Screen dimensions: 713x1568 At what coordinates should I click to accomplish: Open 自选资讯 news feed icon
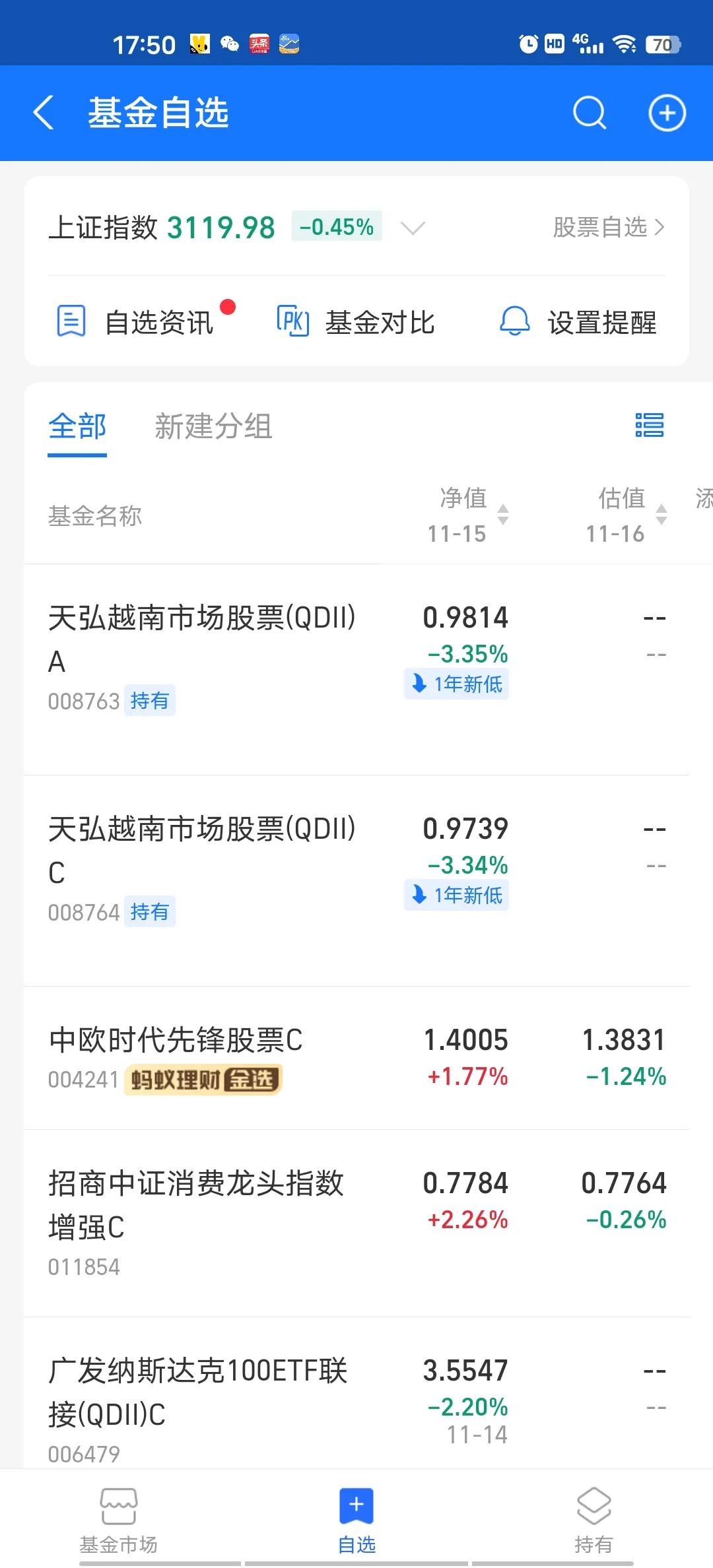71,321
